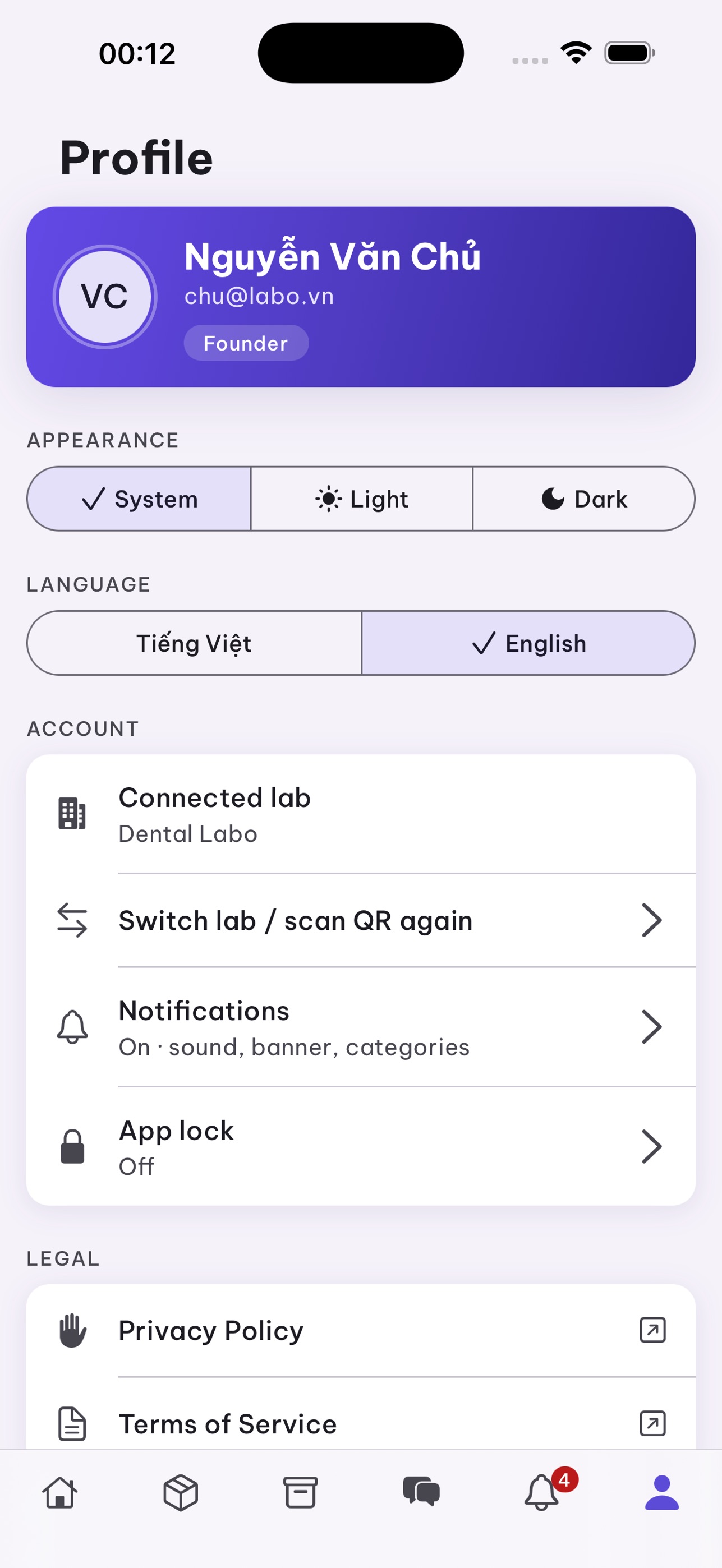Open the notifications bell tab
The image size is (722, 1568).
tap(542, 1492)
